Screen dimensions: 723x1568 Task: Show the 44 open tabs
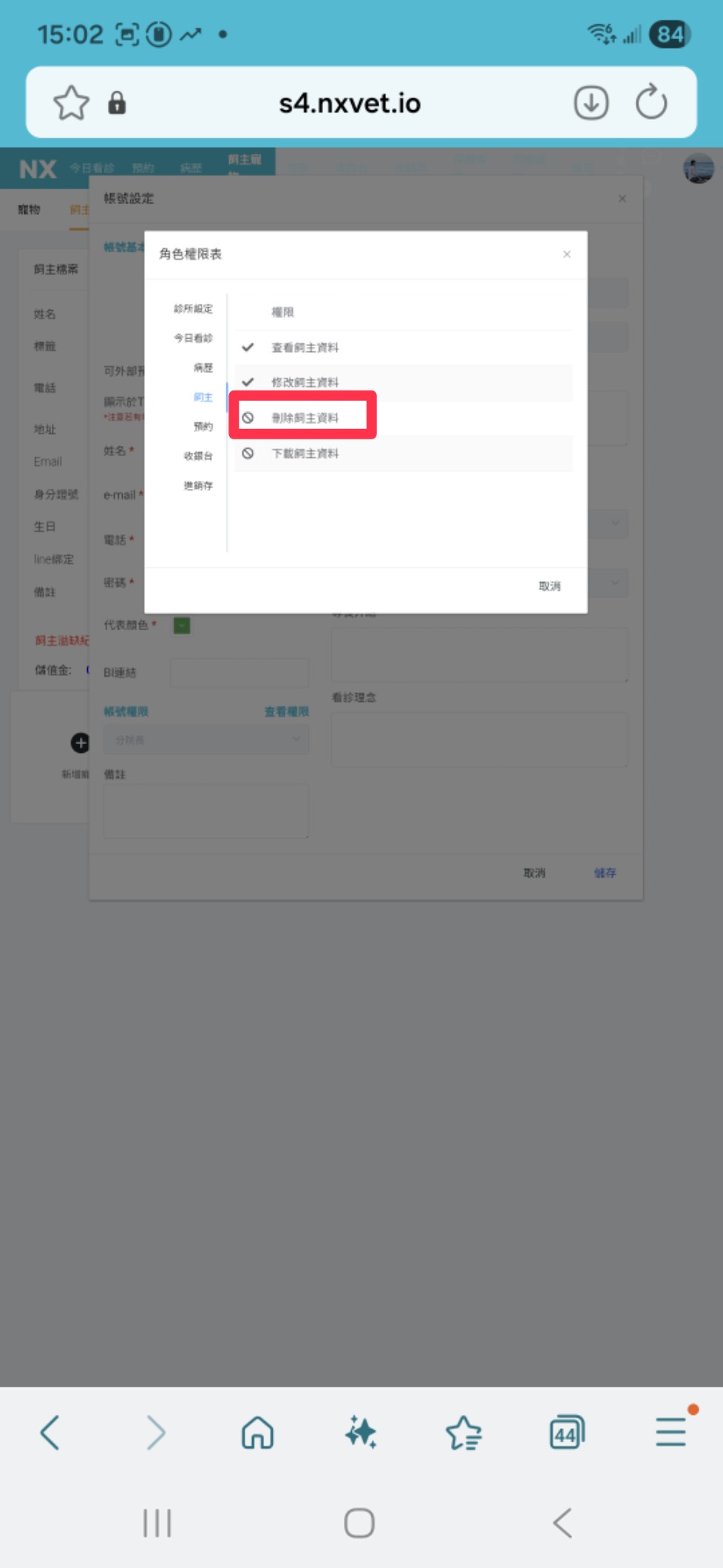pos(567,1433)
